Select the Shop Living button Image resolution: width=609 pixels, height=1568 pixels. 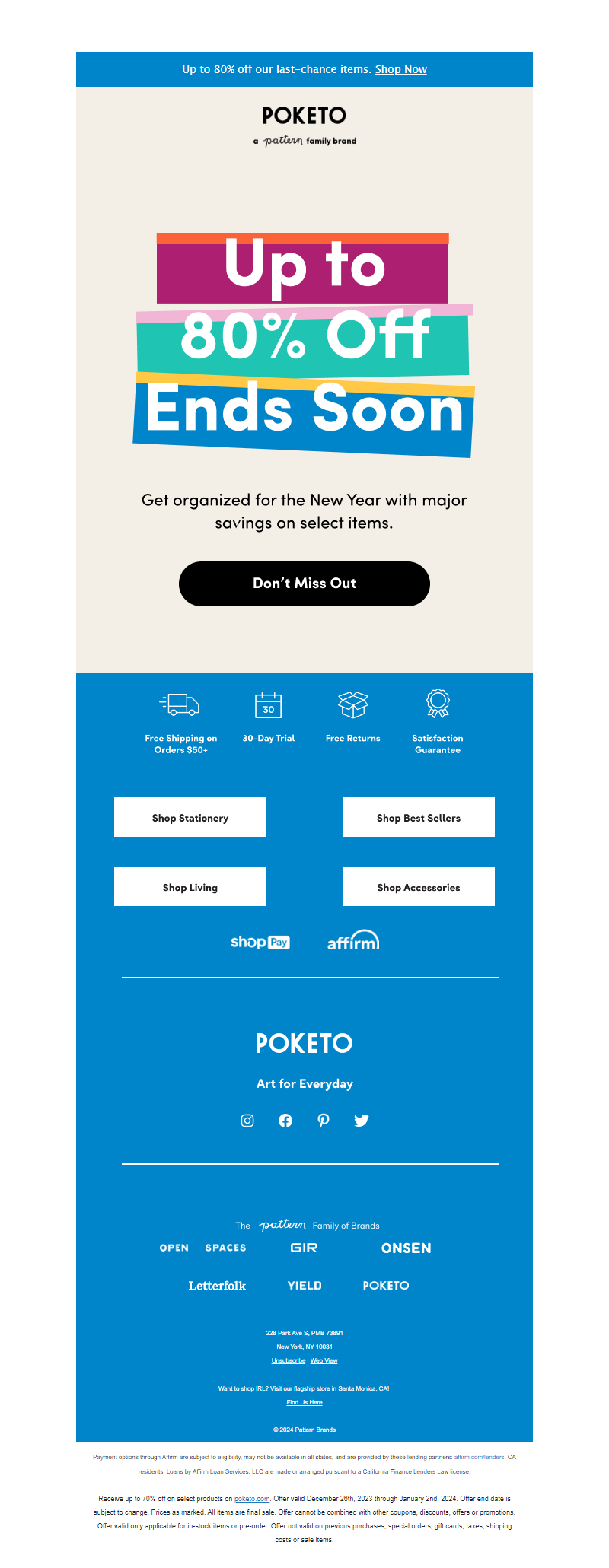pos(190,887)
